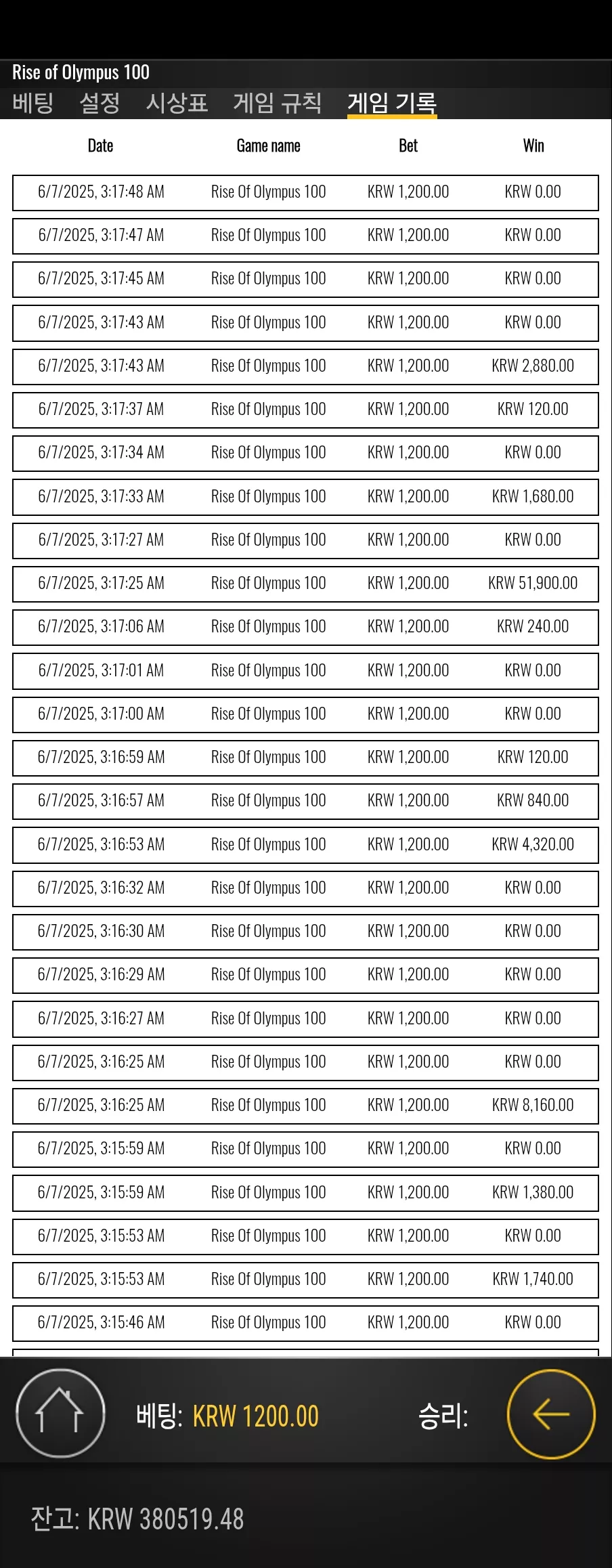
Task: Open the 설정 tab
Action: (100, 103)
